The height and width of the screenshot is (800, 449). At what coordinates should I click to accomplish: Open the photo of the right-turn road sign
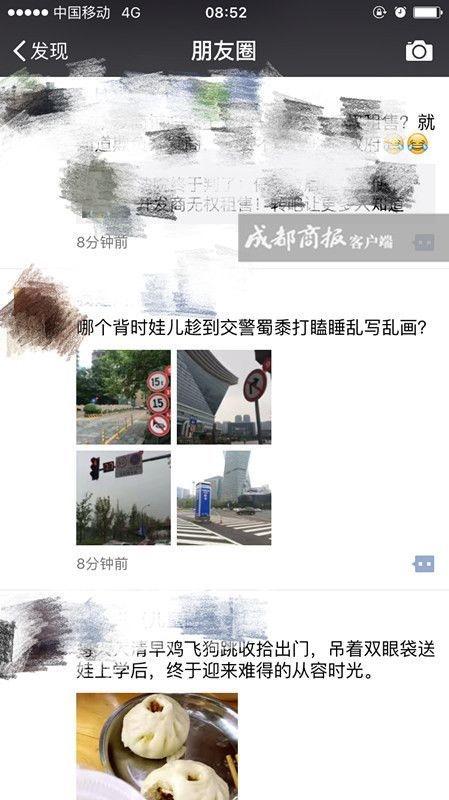point(224,397)
